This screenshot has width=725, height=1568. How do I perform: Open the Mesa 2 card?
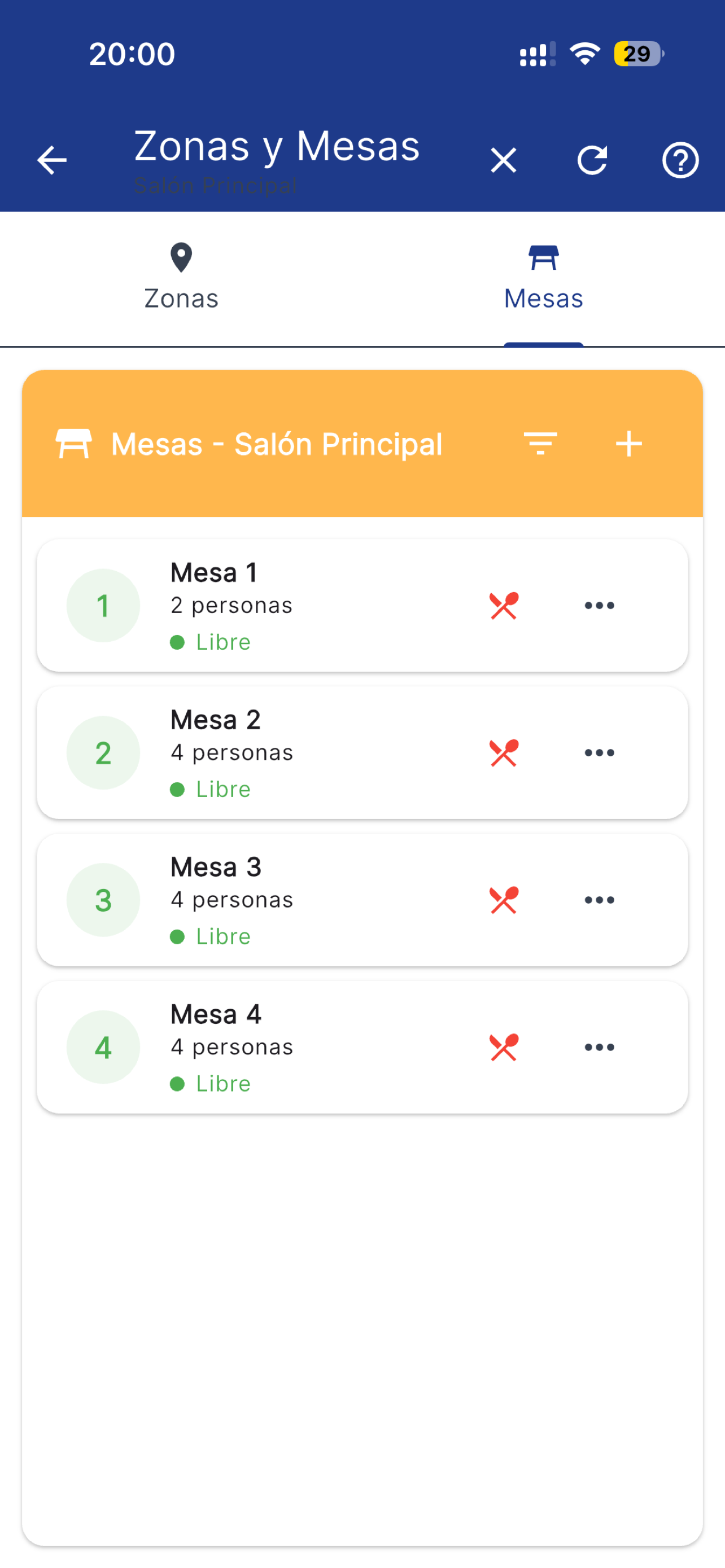pos(362,753)
